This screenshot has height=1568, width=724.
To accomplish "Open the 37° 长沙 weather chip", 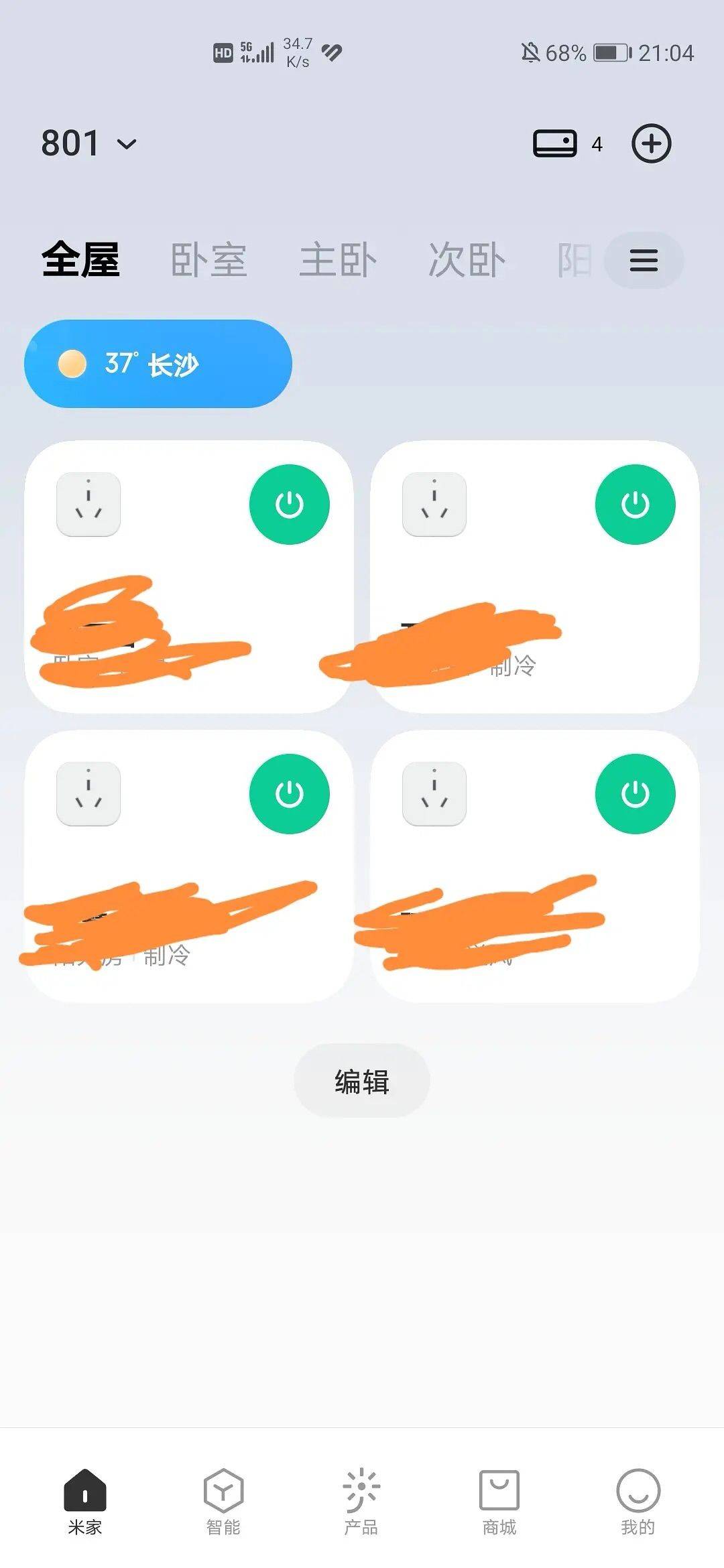I will (x=158, y=364).
